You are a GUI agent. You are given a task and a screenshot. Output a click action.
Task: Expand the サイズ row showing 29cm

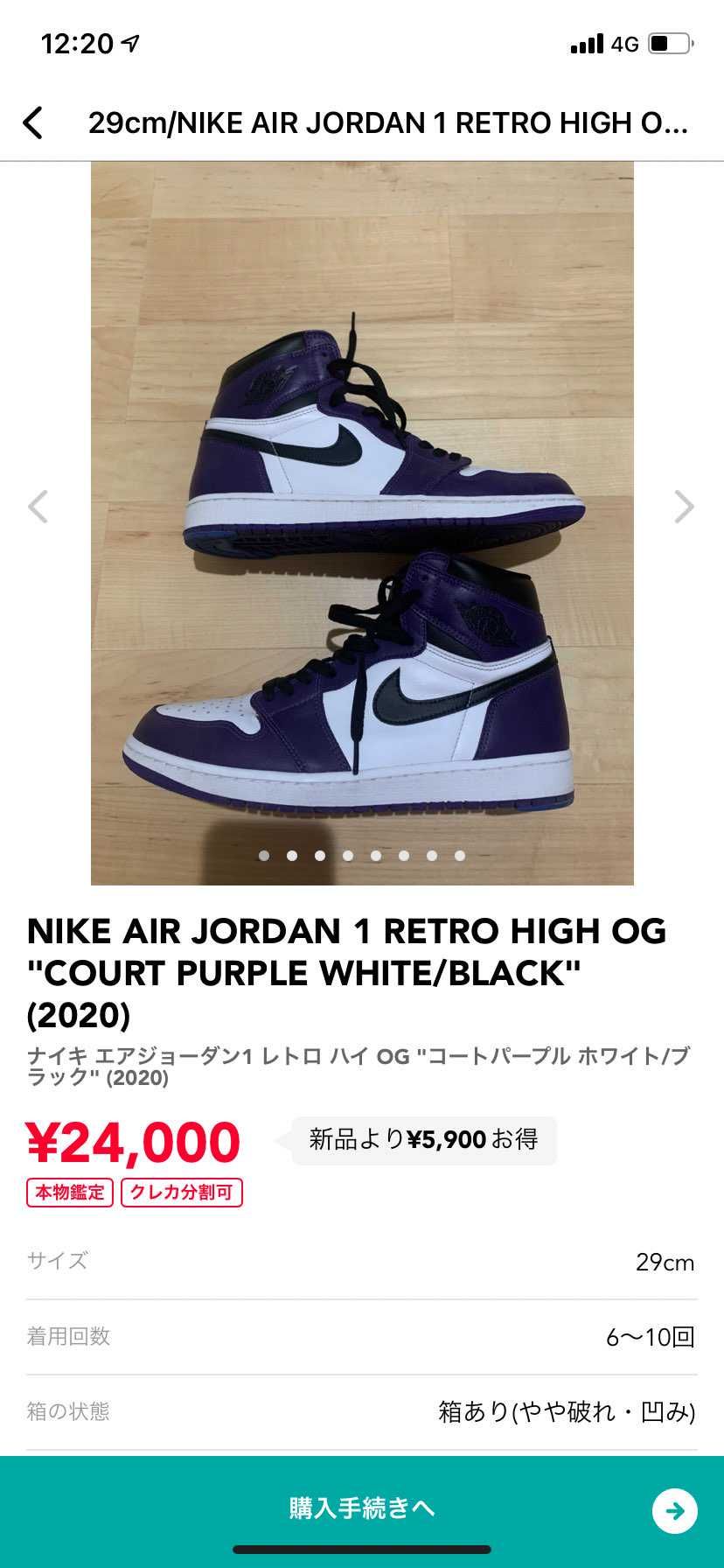pyautogui.click(x=362, y=1263)
